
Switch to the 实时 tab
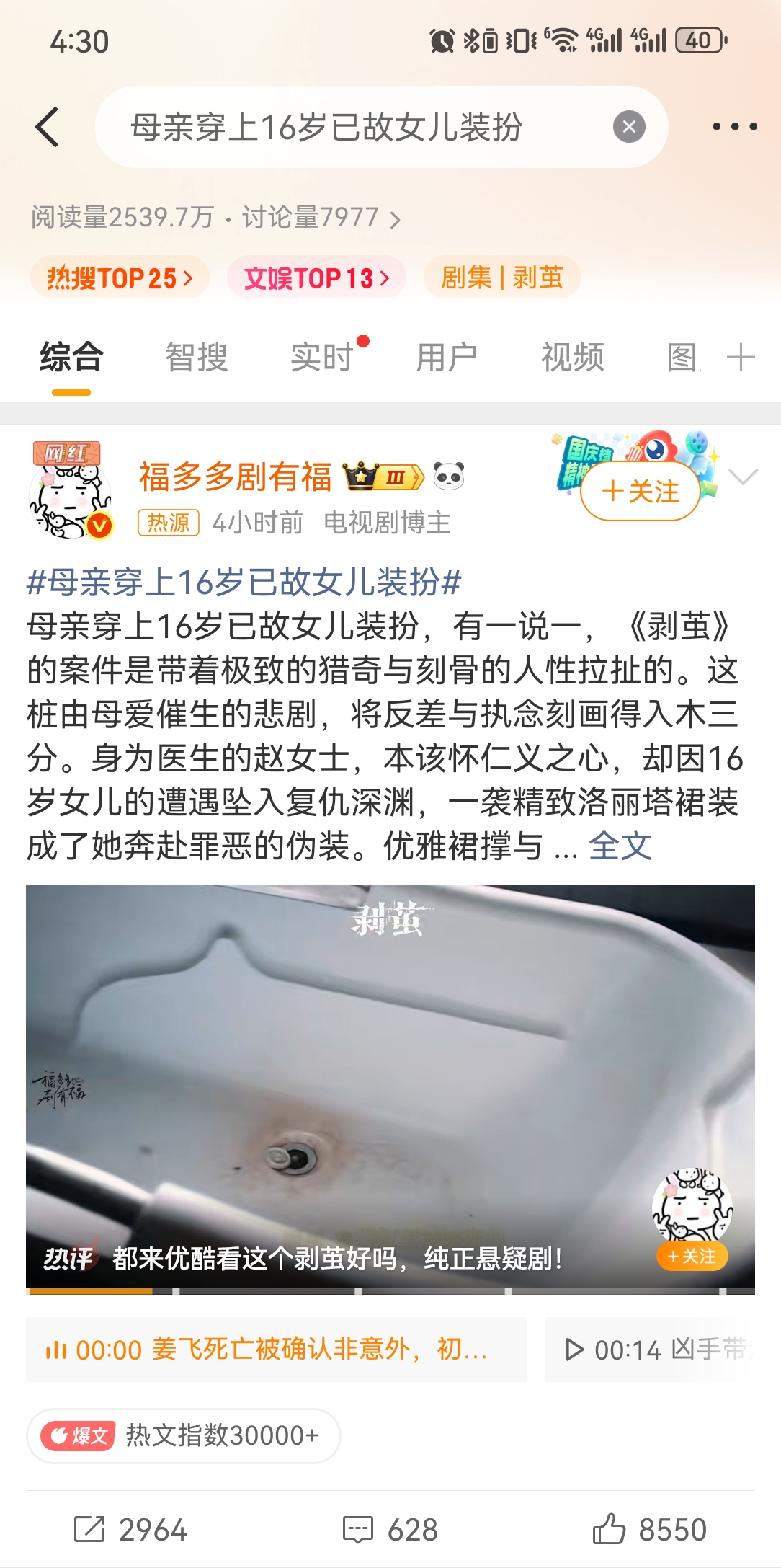pos(322,358)
